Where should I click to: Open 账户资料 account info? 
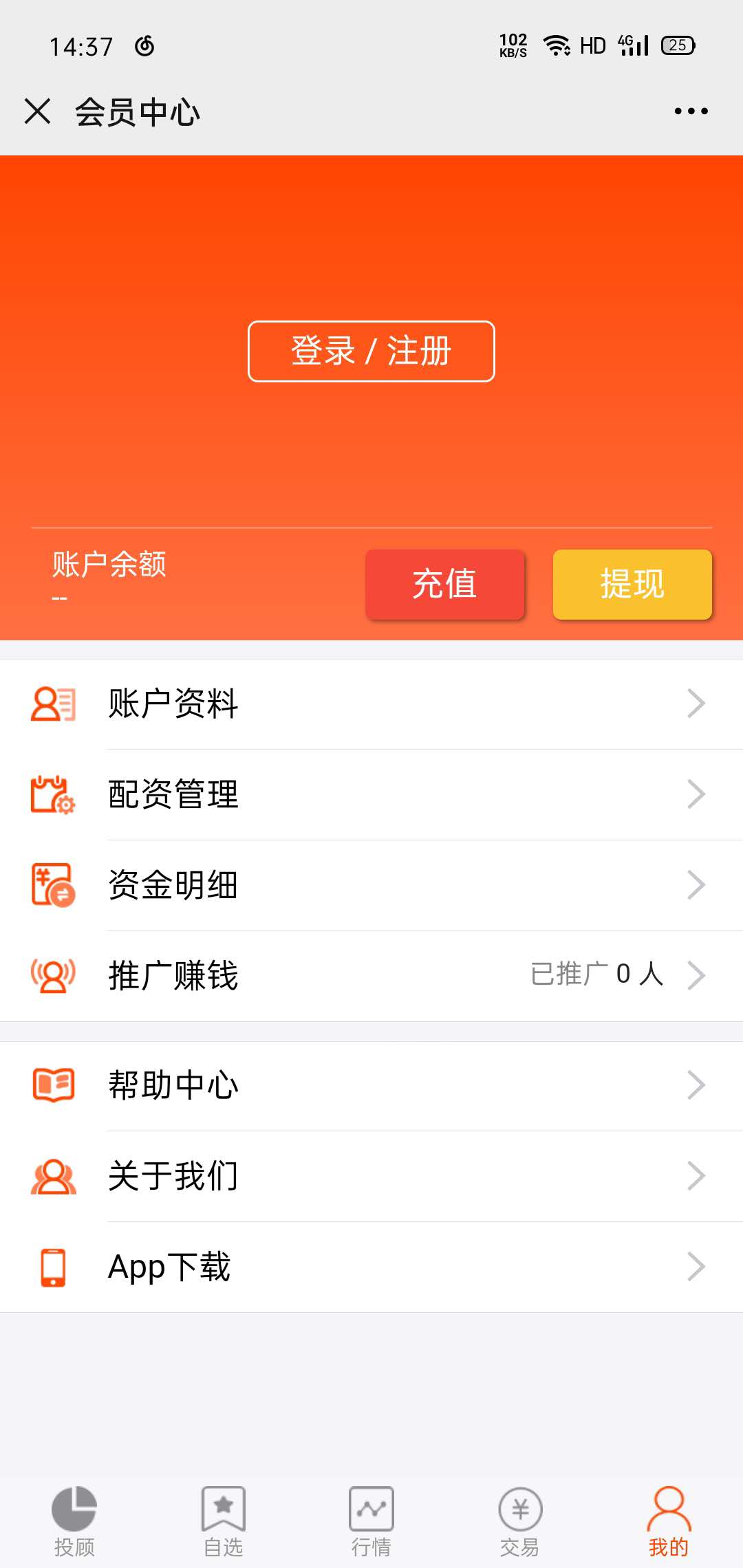pyautogui.click(x=371, y=704)
